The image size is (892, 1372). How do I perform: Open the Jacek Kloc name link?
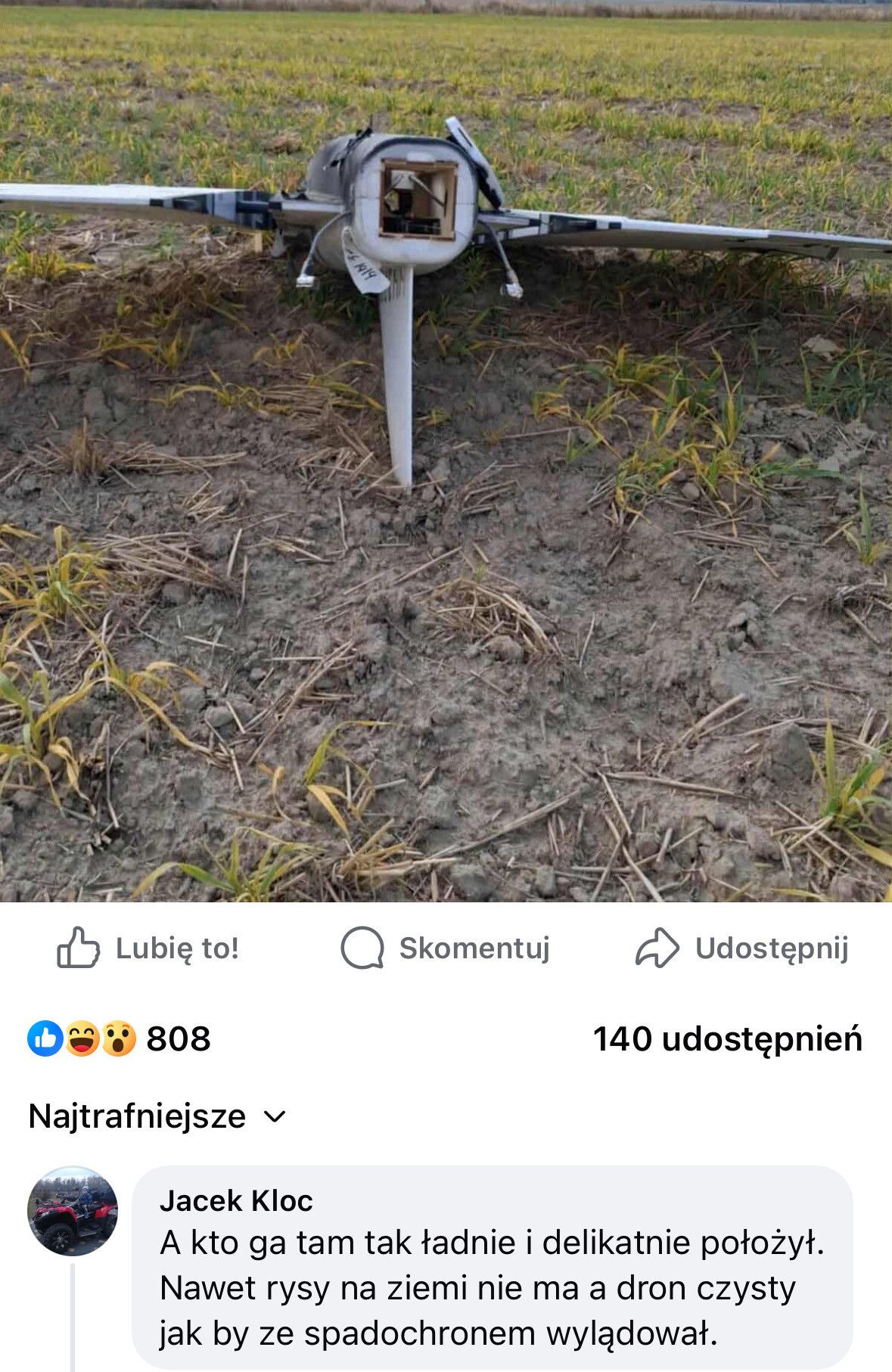click(236, 1200)
